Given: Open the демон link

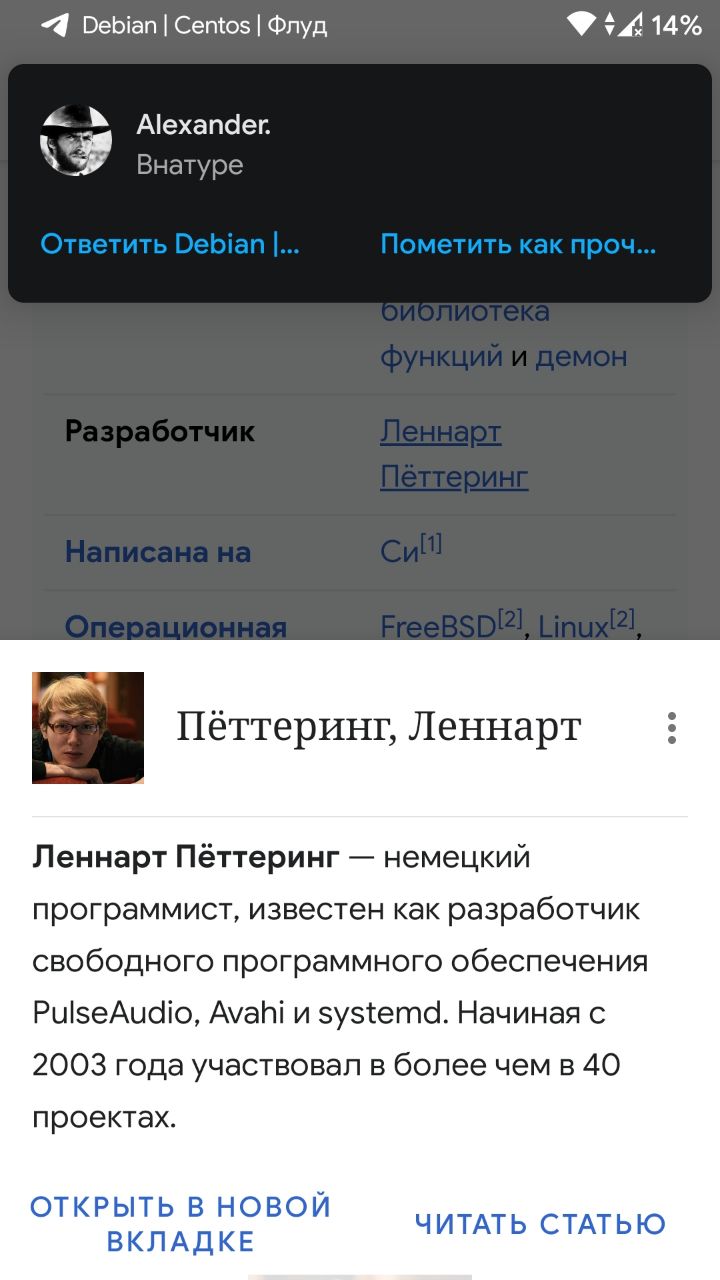Looking at the screenshot, I should click(x=581, y=356).
